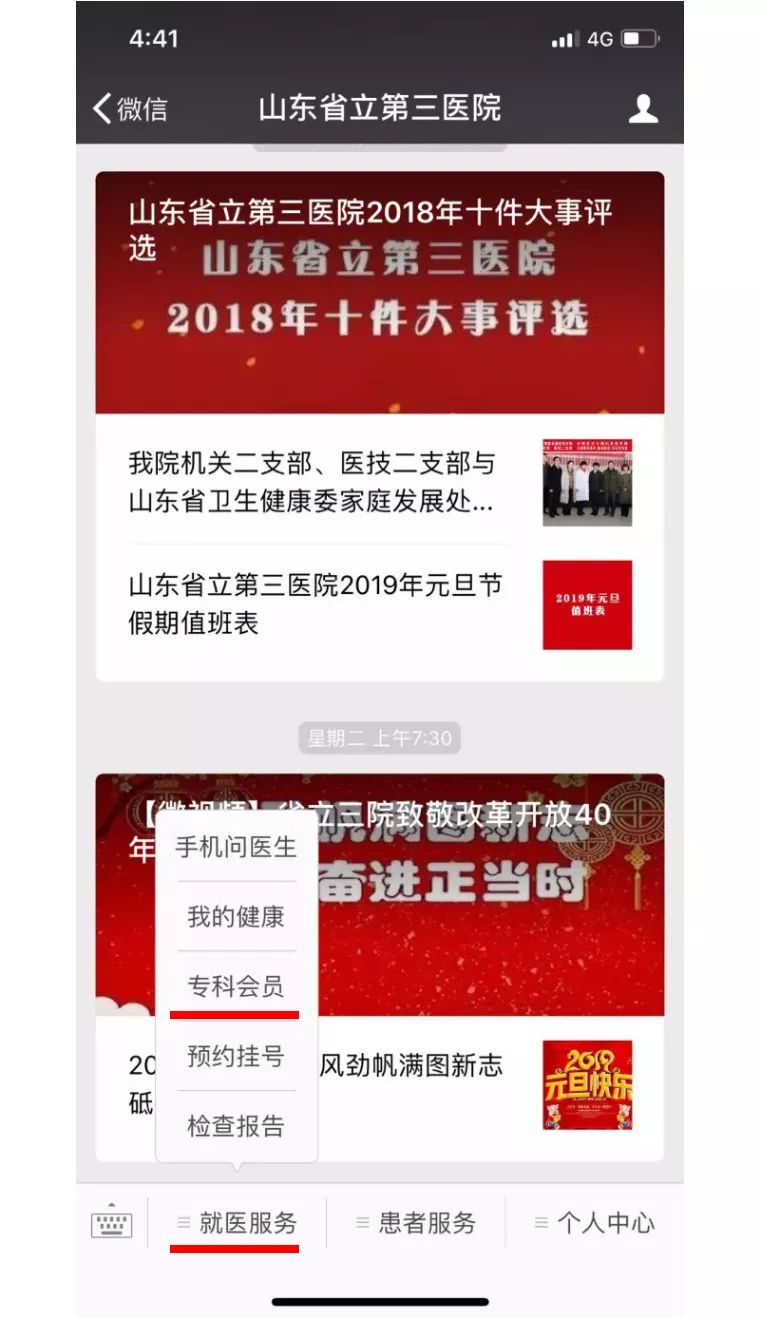Select 我的健康 from the popup menu
The width and height of the screenshot is (760, 1317).
click(236, 916)
